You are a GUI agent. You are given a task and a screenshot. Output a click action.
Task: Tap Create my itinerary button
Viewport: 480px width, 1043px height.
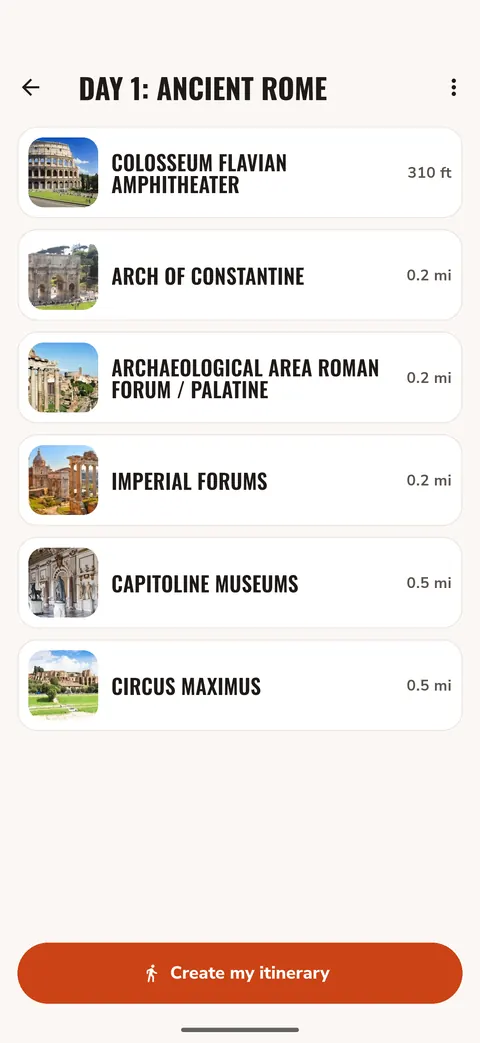(x=240, y=972)
